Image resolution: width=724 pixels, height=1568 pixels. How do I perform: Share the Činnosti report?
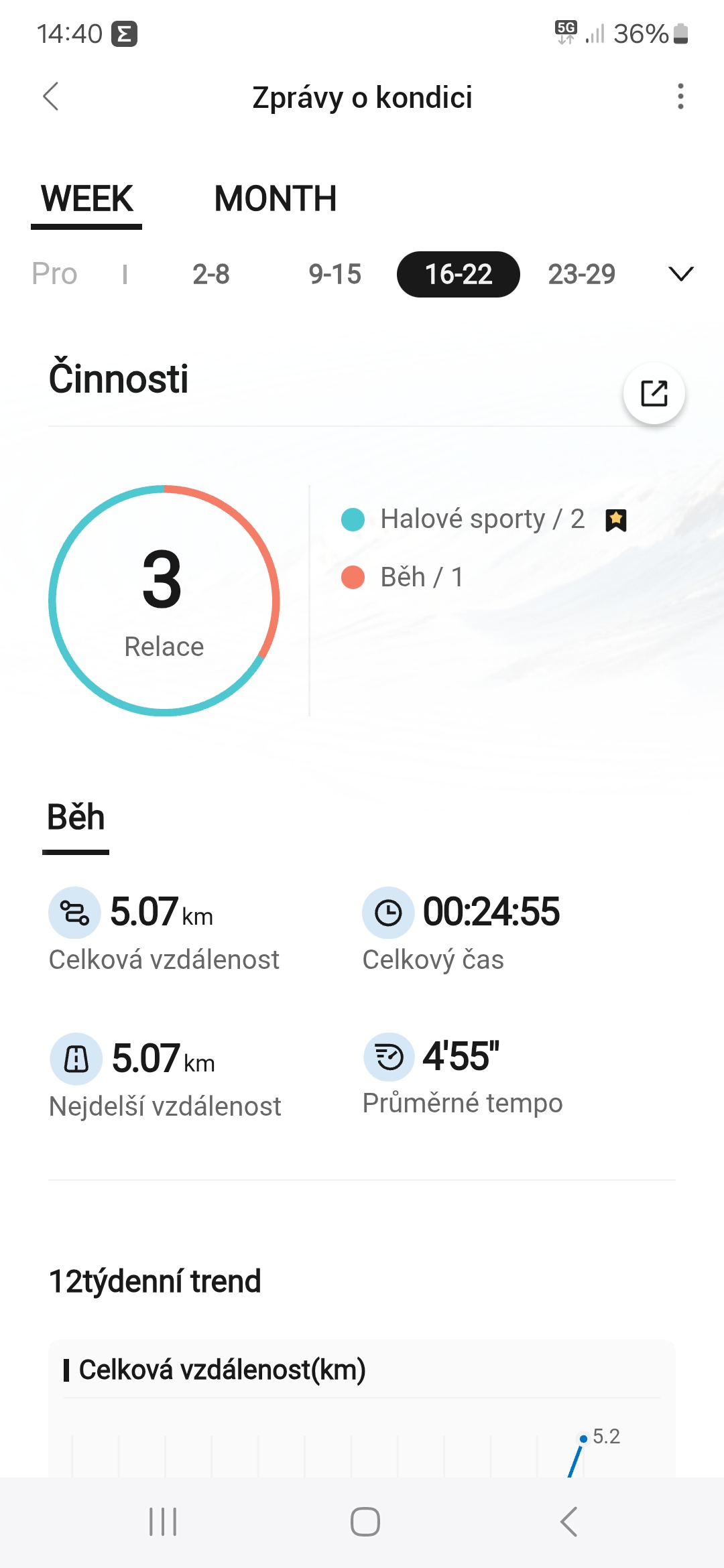(x=654, y=393)
